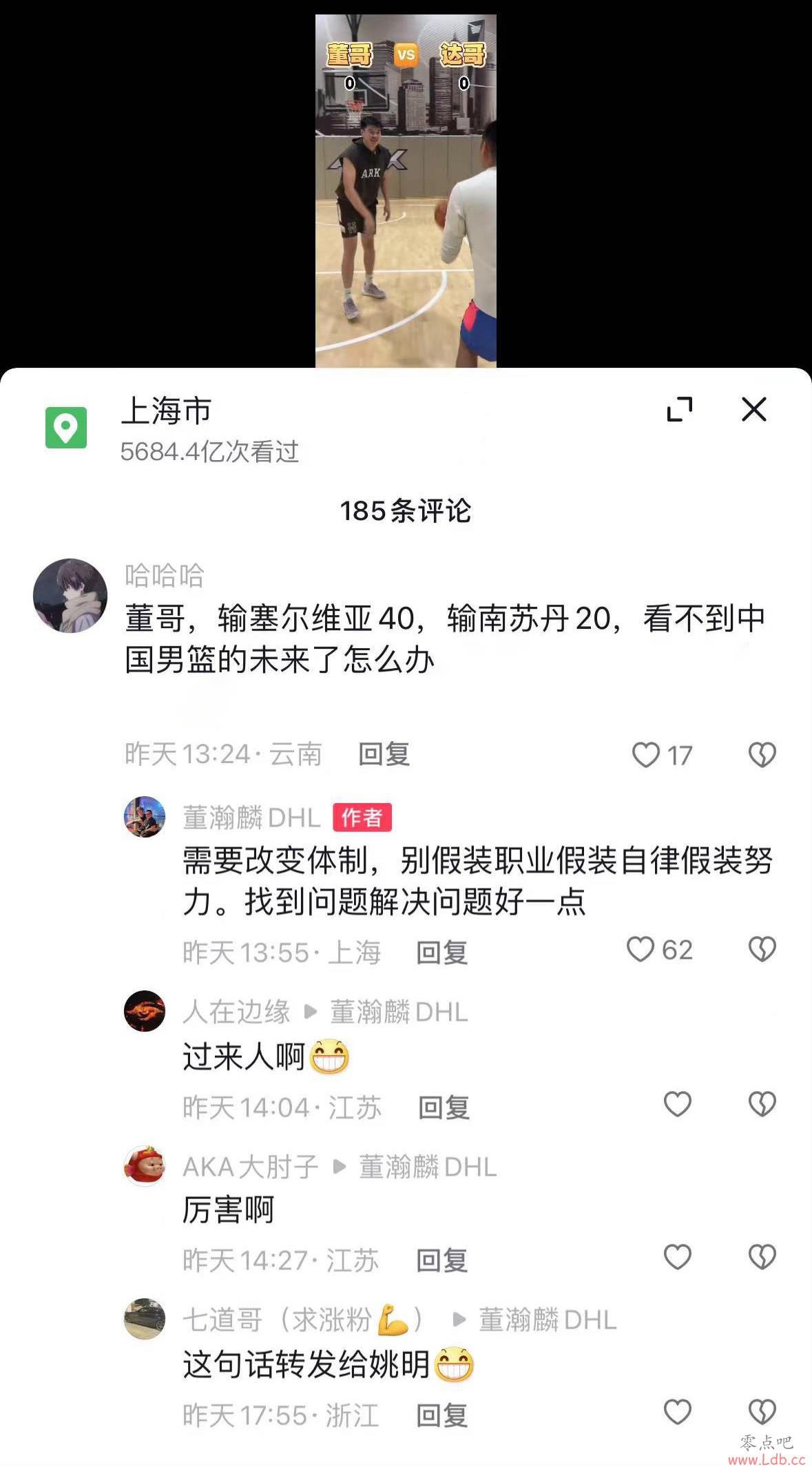
Task: Open AKA大肘子's profile avatar
Action: pyautogui.click(x=145, y=1165)
